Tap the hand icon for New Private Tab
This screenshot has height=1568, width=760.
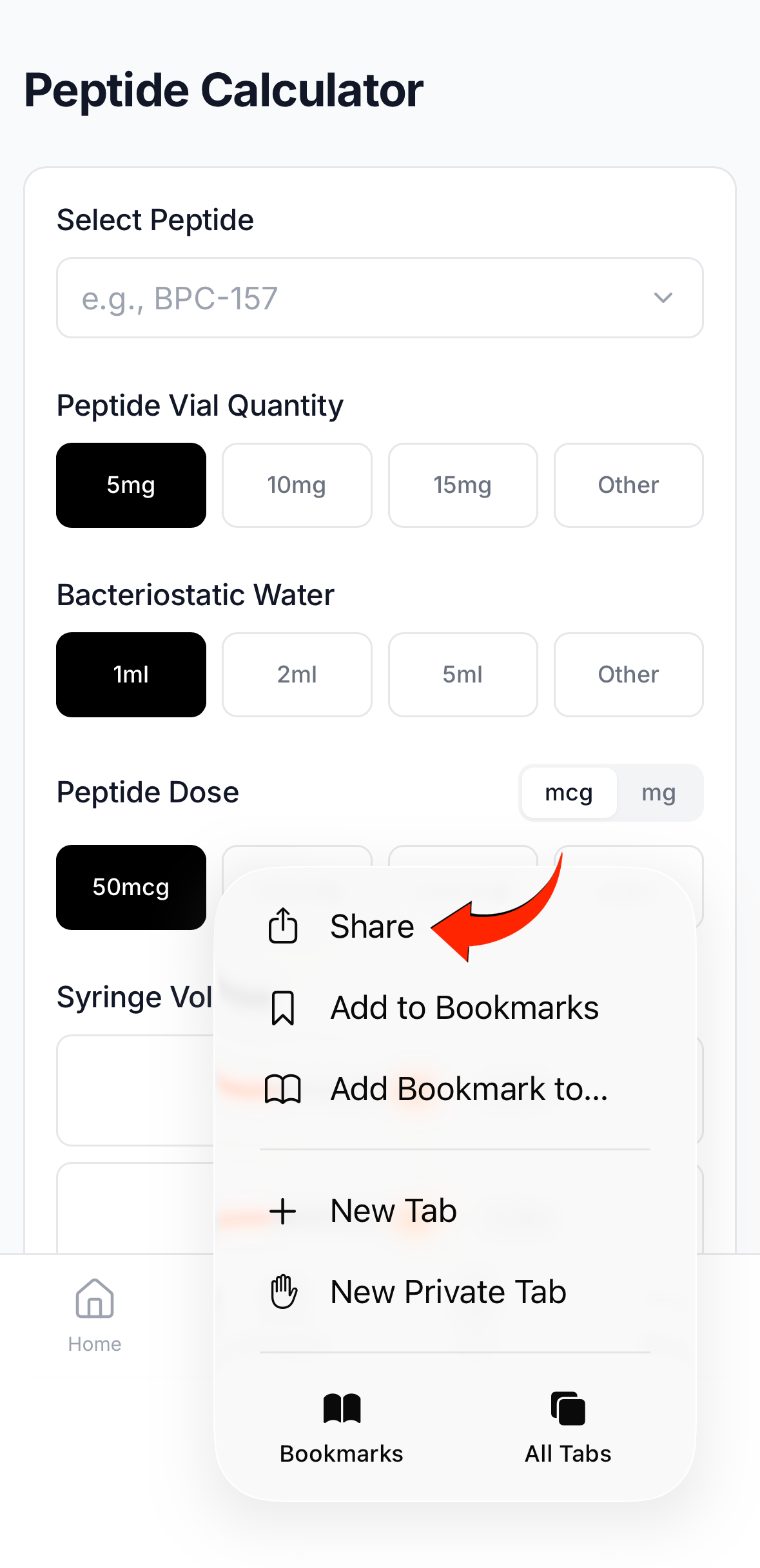click(283, 1291)
